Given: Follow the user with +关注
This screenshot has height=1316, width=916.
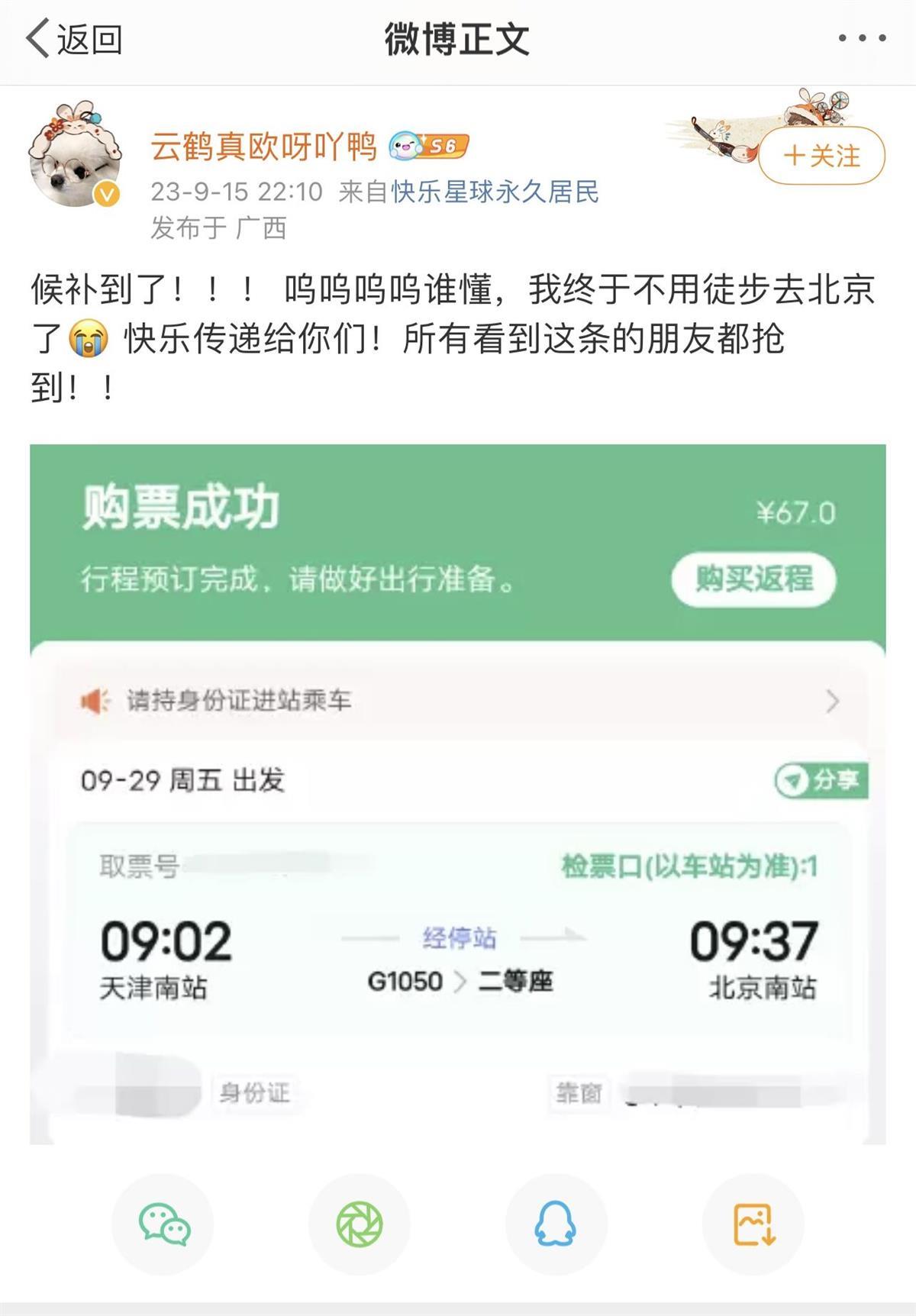Looking at the screenshot, I should point(821,156).
